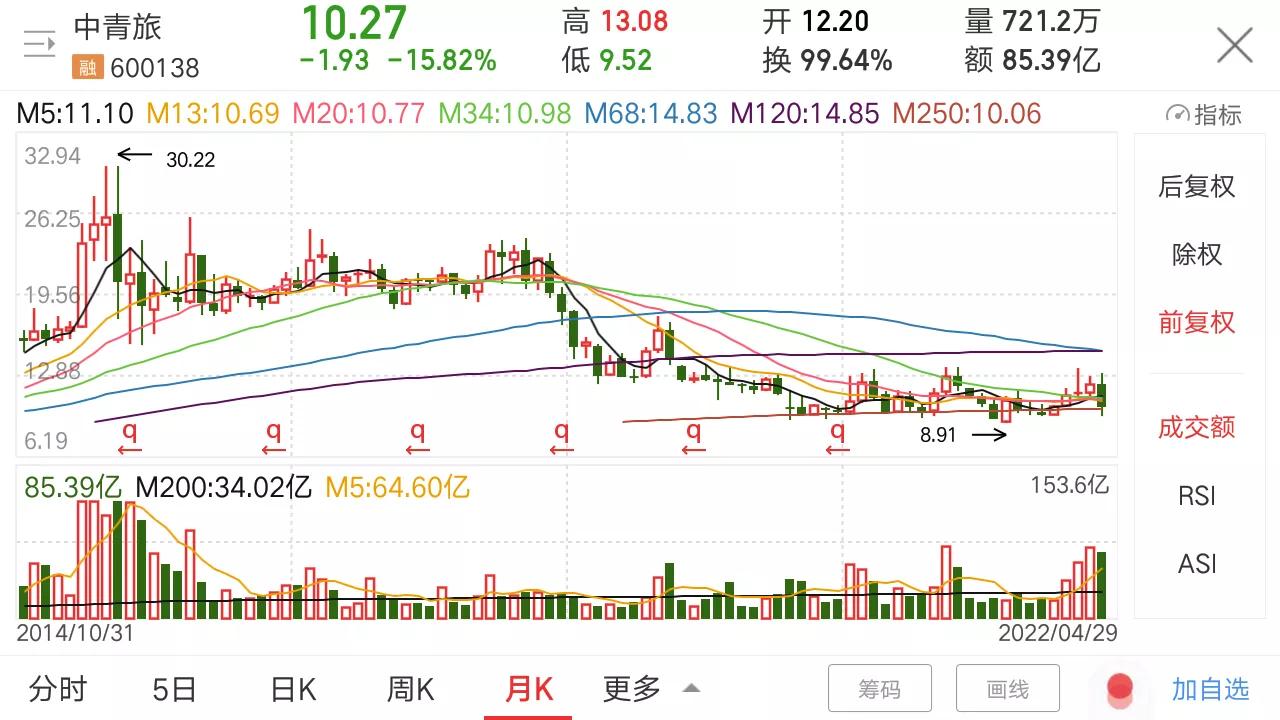Select 除权 price adjustment

1196,255
